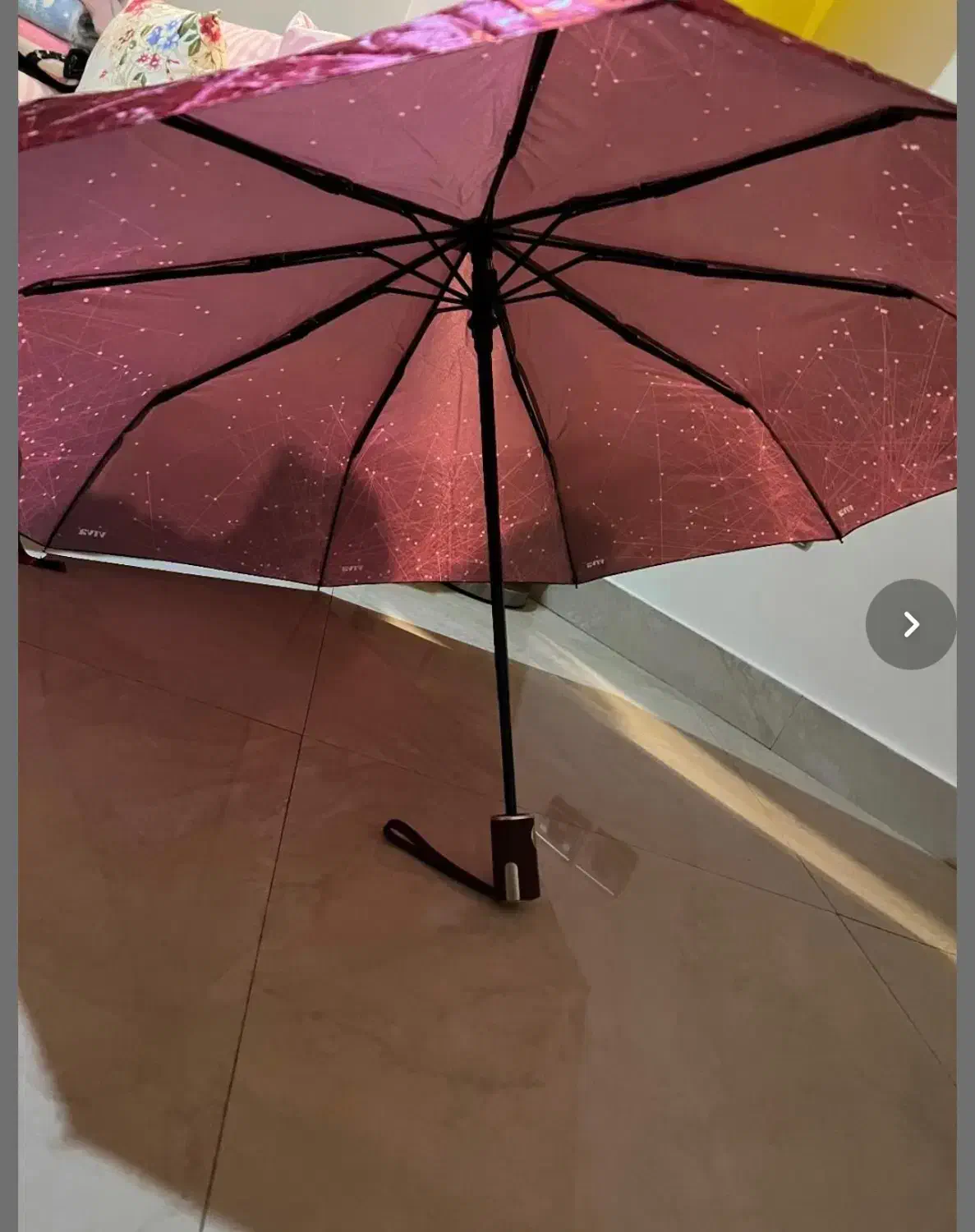Viewport: 975px width, 1232px height.
Task: Show the next umbrella photo
Action: [910, 624]
